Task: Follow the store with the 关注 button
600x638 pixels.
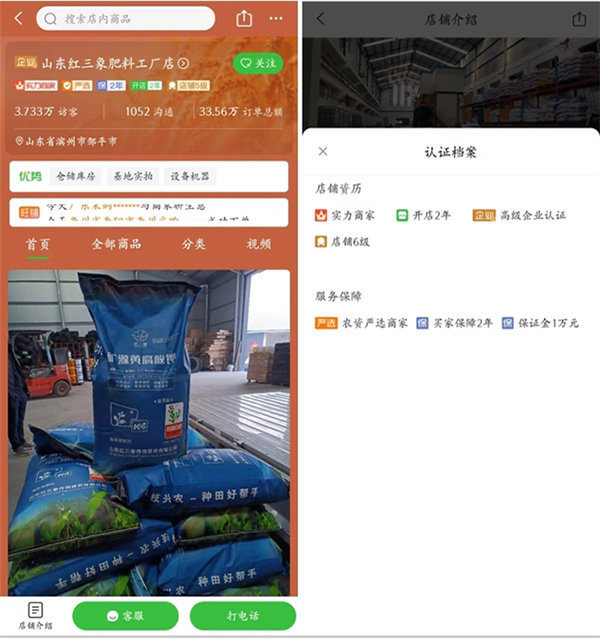Action: pyautogui.click(x=257, y=63)
